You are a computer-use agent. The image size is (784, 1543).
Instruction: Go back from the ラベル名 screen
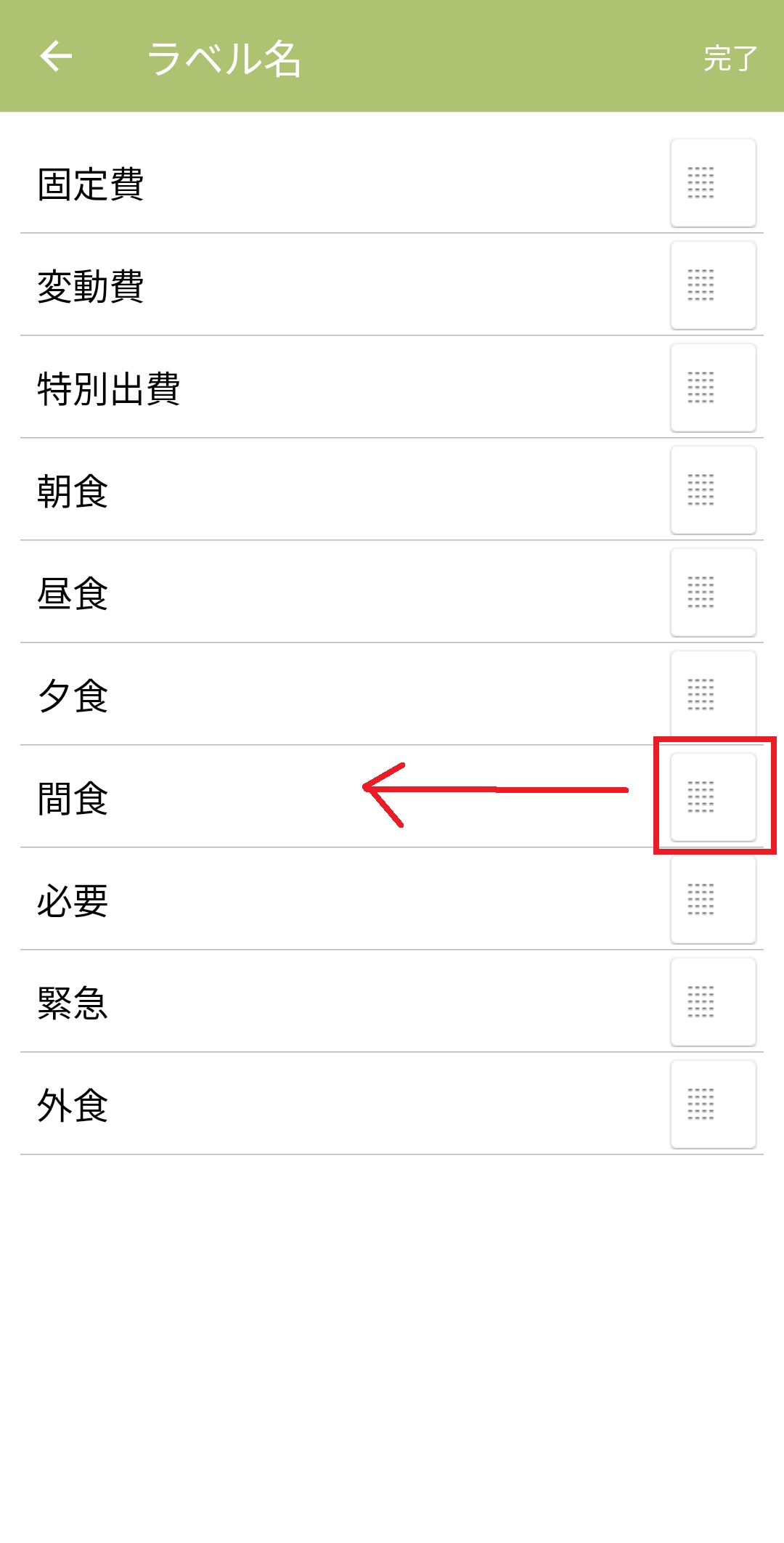coord(56,57)
